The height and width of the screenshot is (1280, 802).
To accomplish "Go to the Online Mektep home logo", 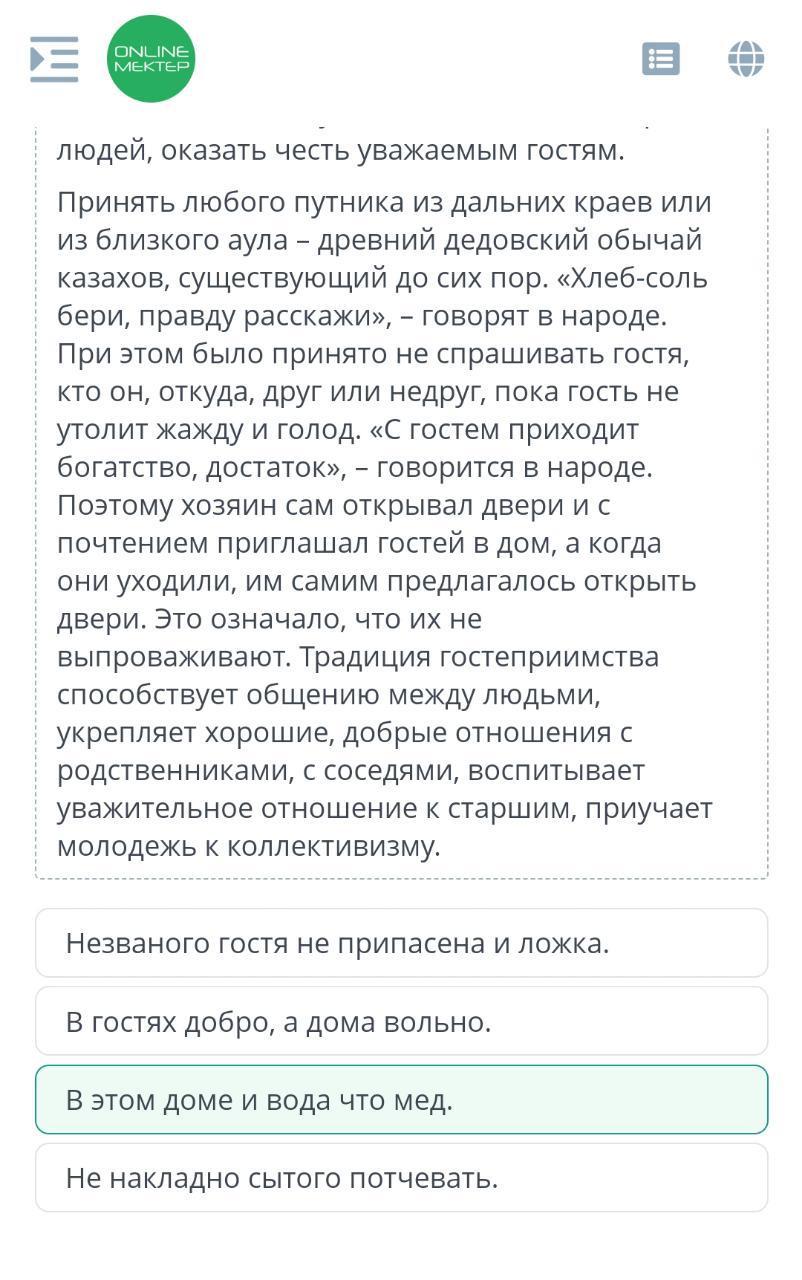I will (x=151, y=59).
